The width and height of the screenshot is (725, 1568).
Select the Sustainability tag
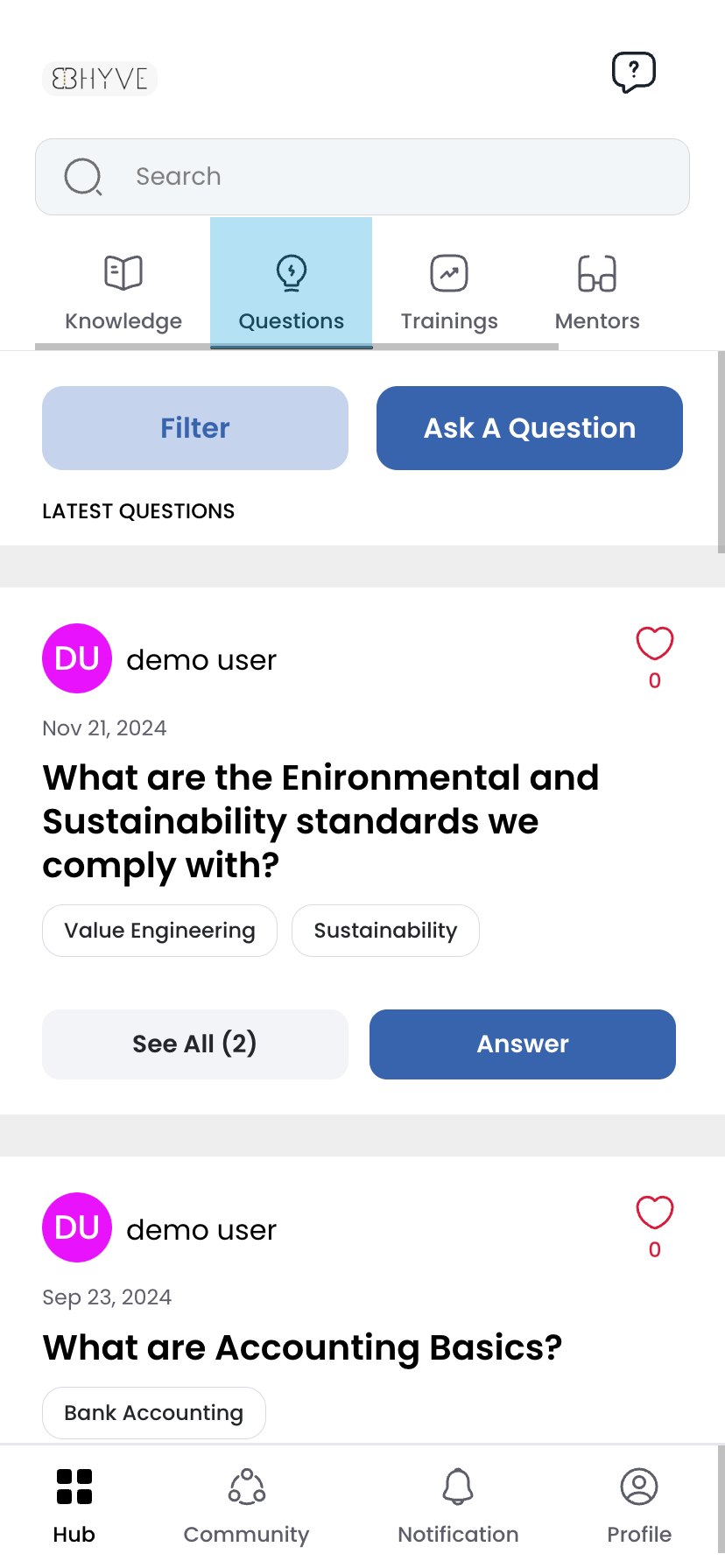coord(385,931)
